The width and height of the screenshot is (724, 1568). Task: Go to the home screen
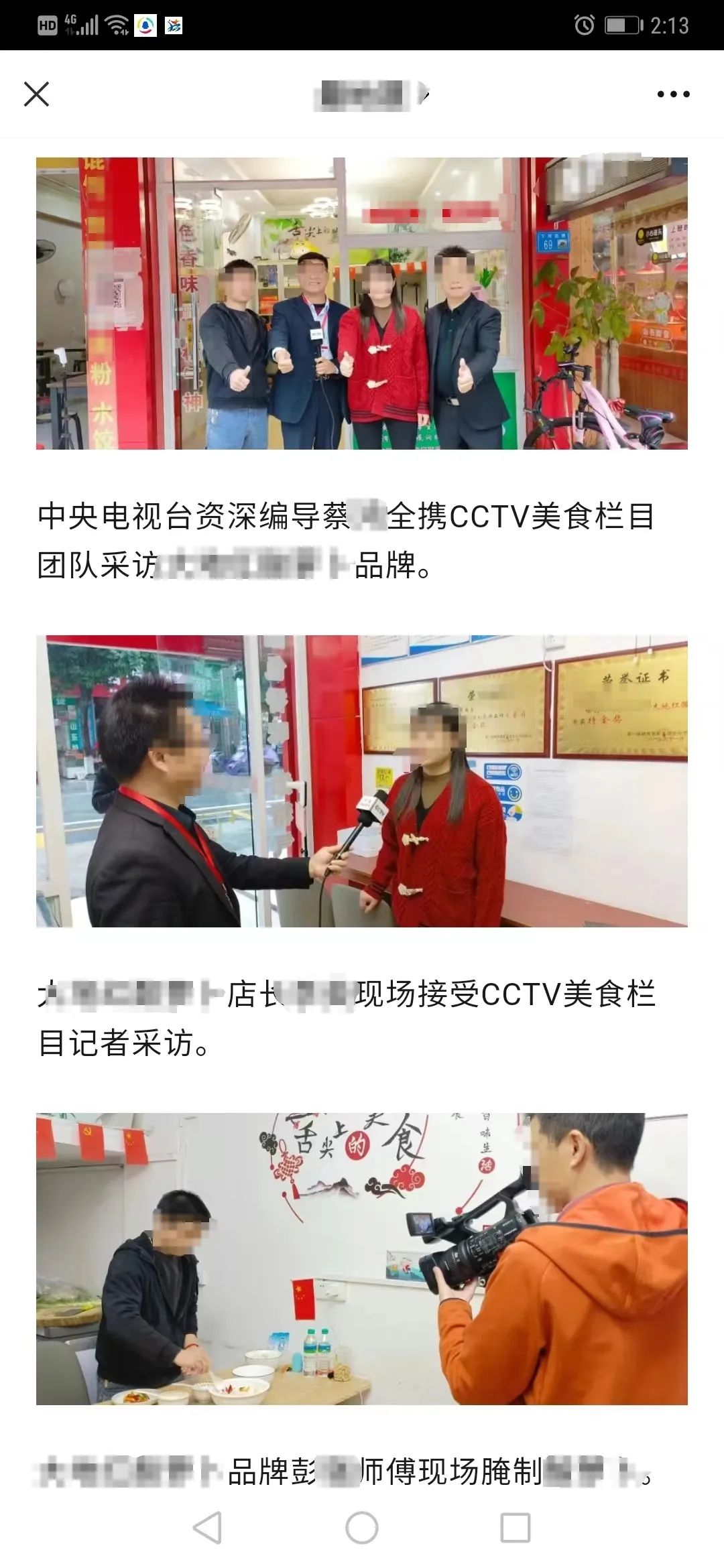click(x=362, y=1528)
